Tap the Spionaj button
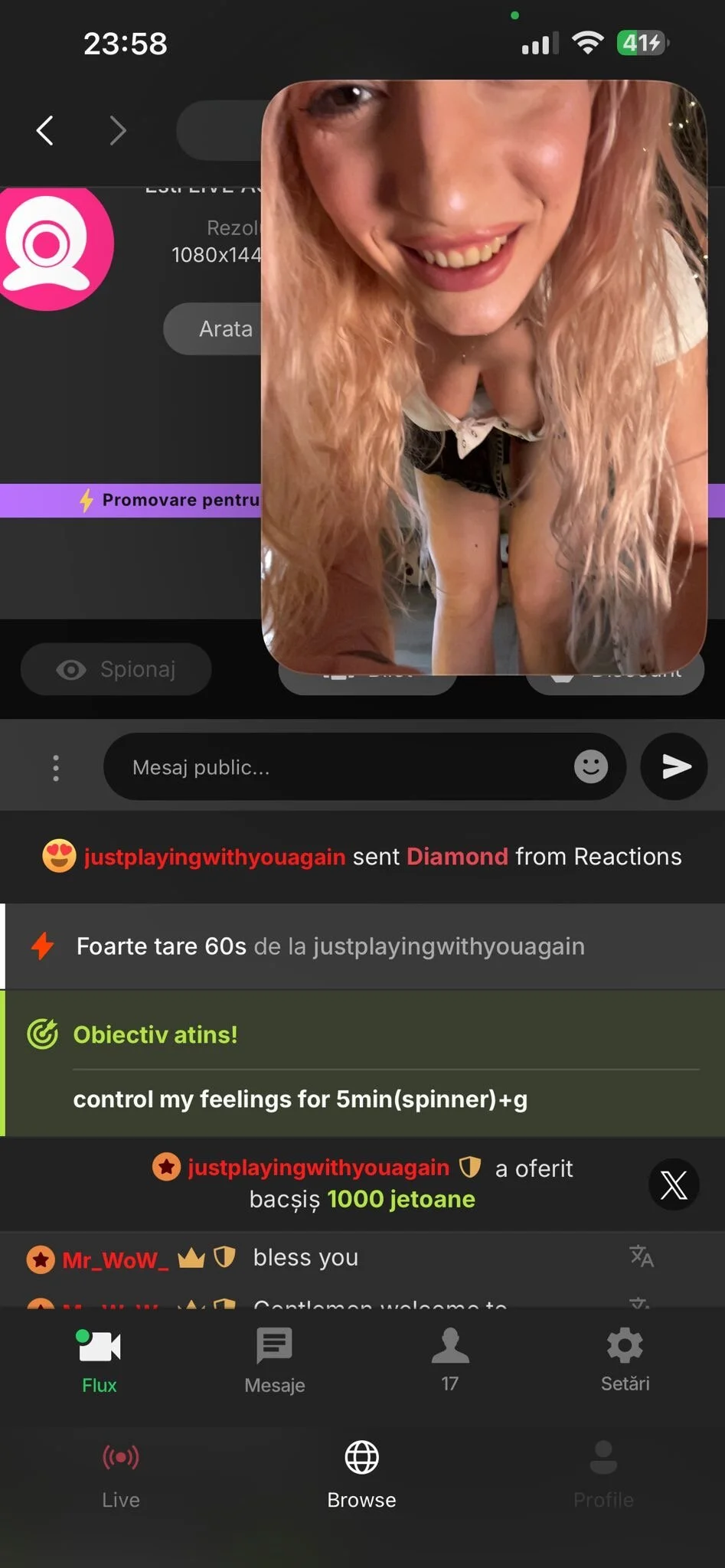The image size is (725, 1568). (x=116, y=669)
